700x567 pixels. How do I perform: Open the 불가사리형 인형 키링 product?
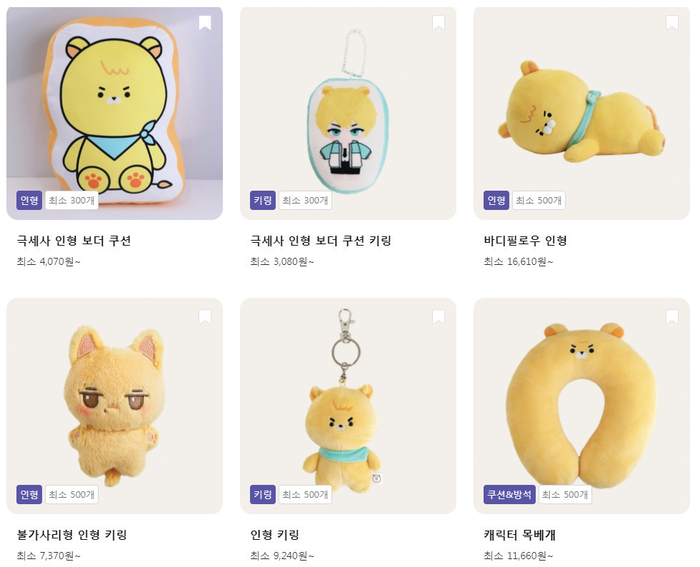pyautogui.click(x=114, y=405)
